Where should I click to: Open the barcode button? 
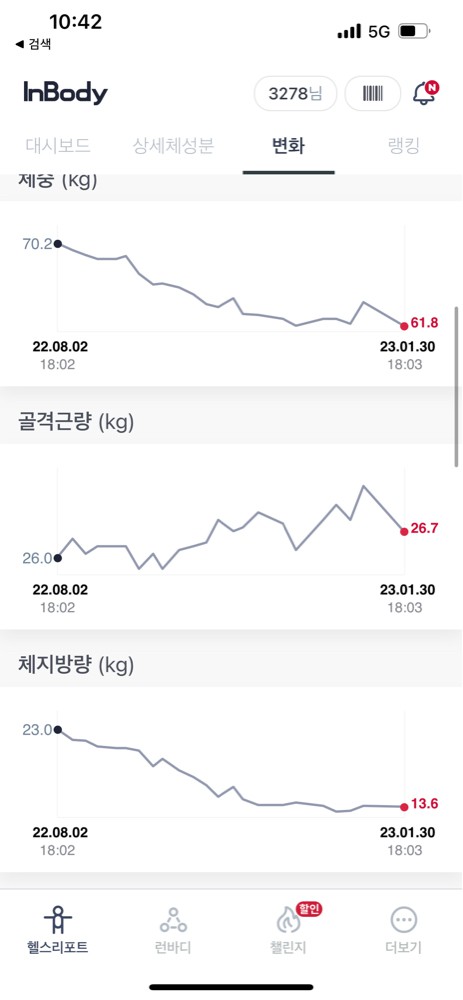[x=372, y=94]
